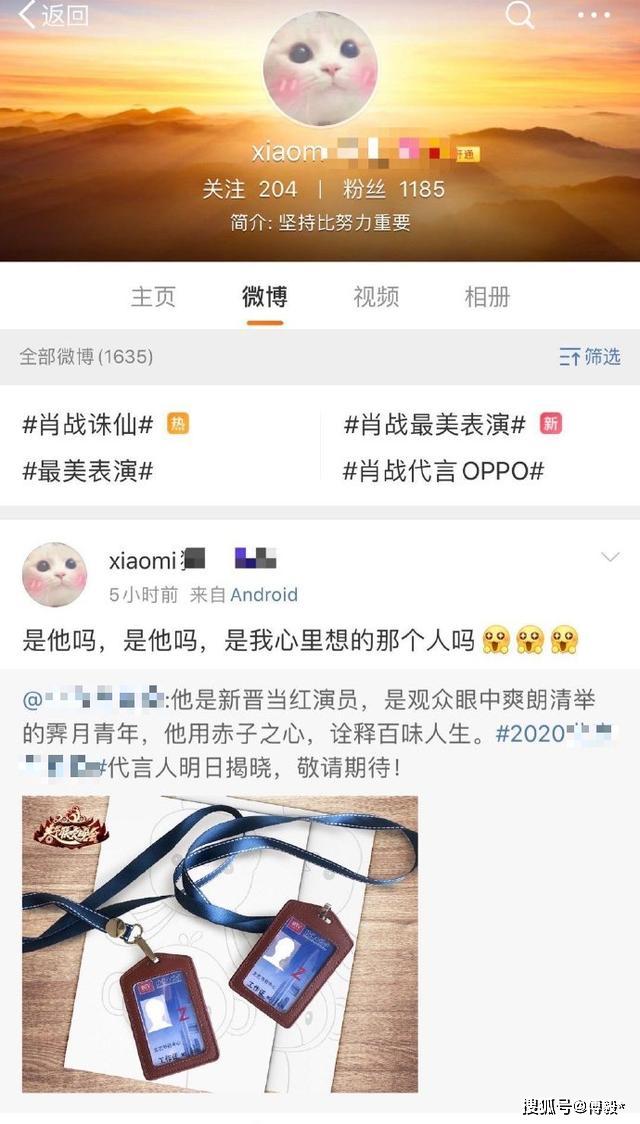
Task: Open the 筛选 filter options
Action: [x=590, y=356]
